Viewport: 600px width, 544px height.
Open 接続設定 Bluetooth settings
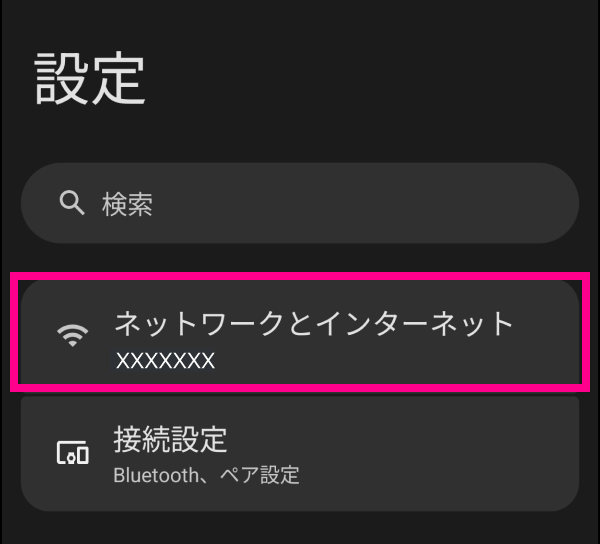[x=300, y=453]
